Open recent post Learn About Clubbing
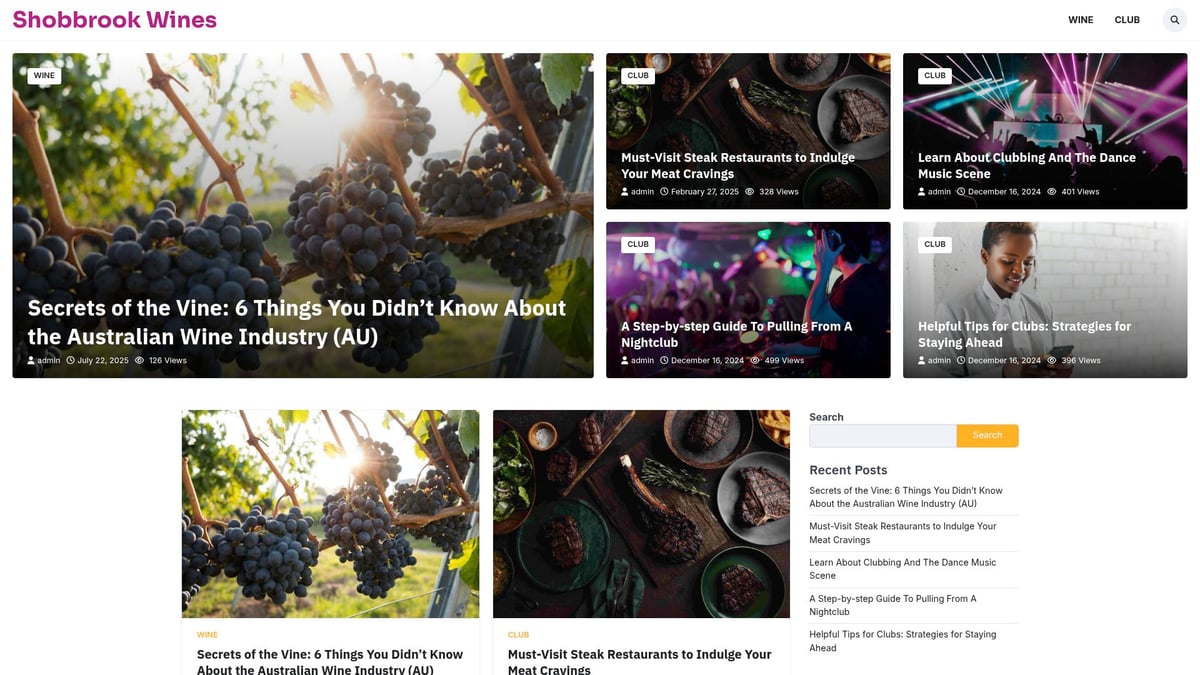1200x675 pixels. [902, 569]
